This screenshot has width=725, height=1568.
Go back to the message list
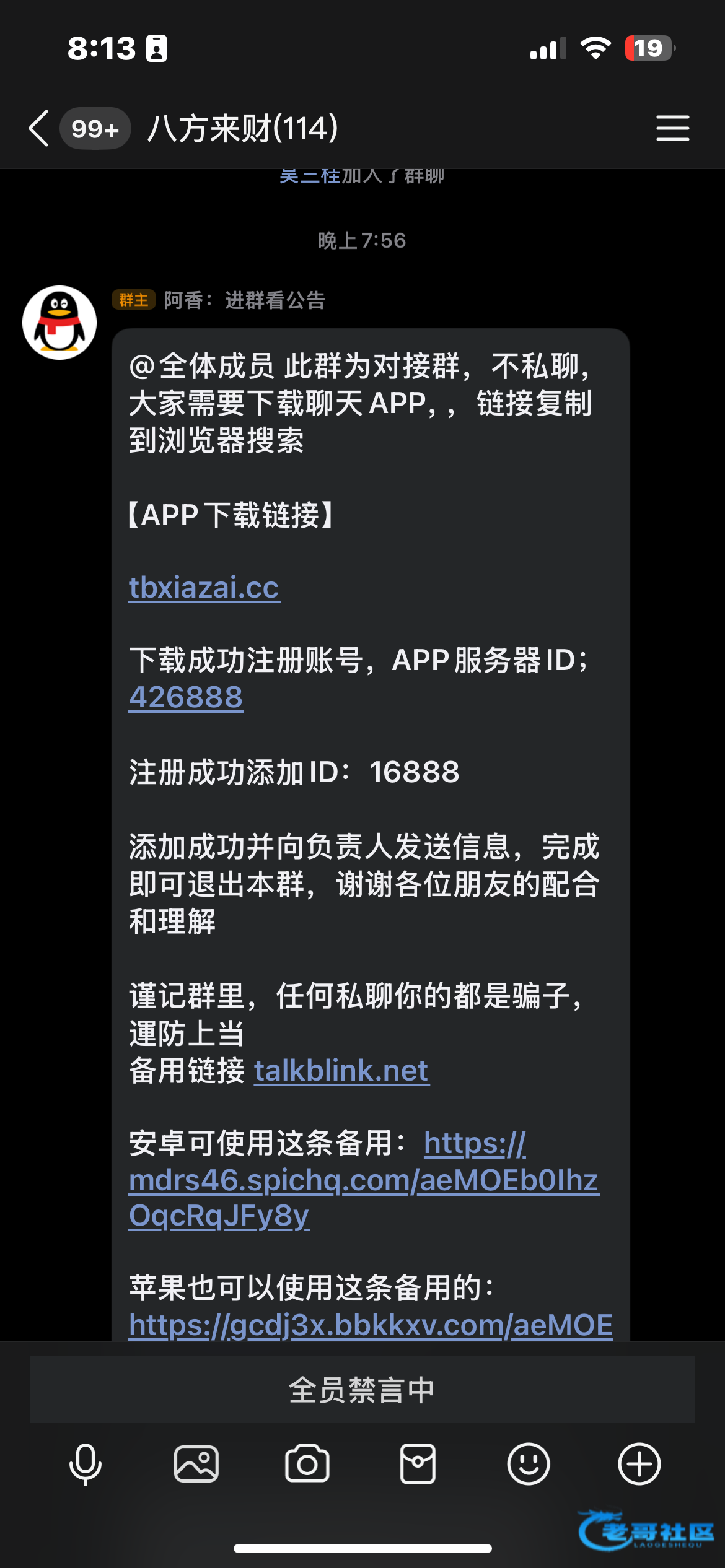click(x=38, y=129)
